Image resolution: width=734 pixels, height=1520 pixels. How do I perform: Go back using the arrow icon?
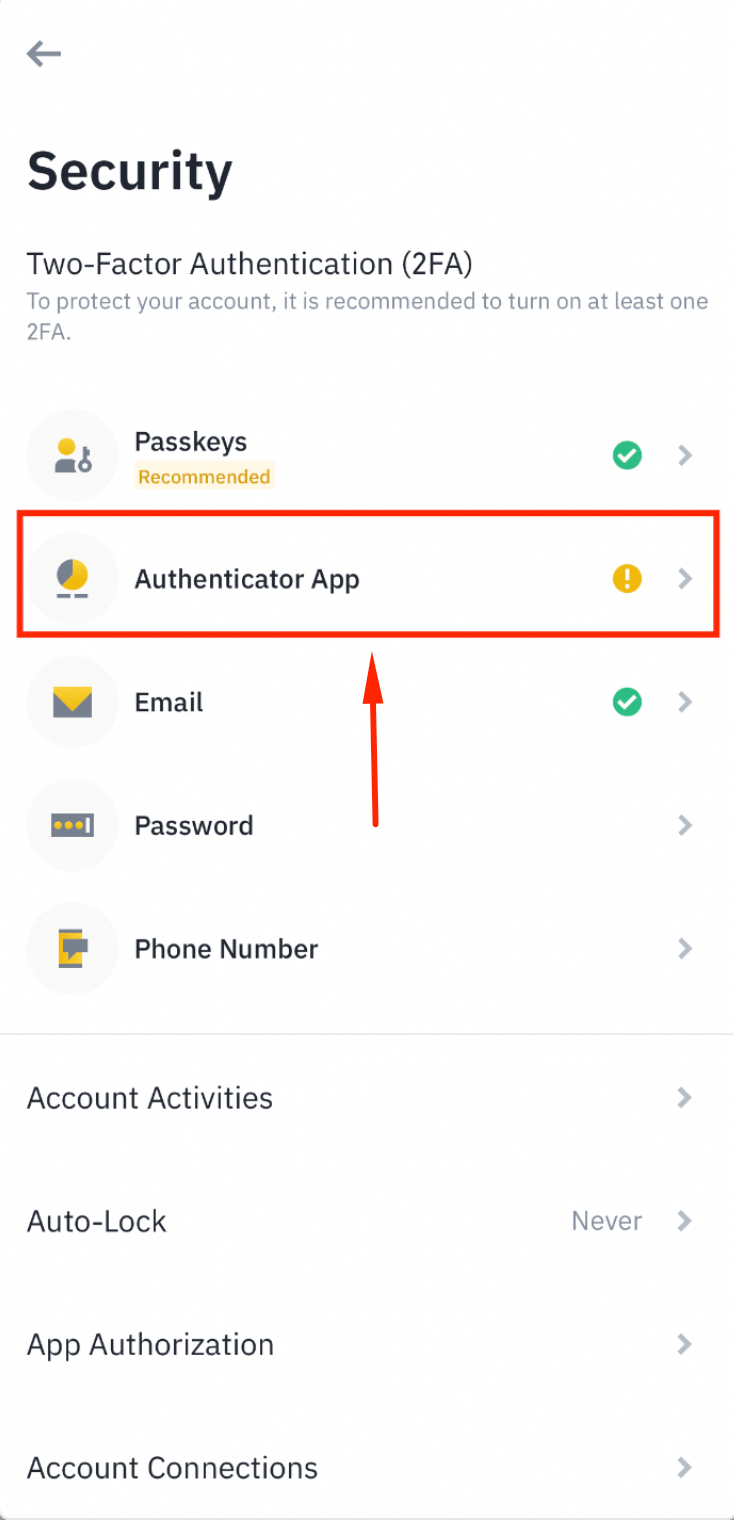(44, 54)
